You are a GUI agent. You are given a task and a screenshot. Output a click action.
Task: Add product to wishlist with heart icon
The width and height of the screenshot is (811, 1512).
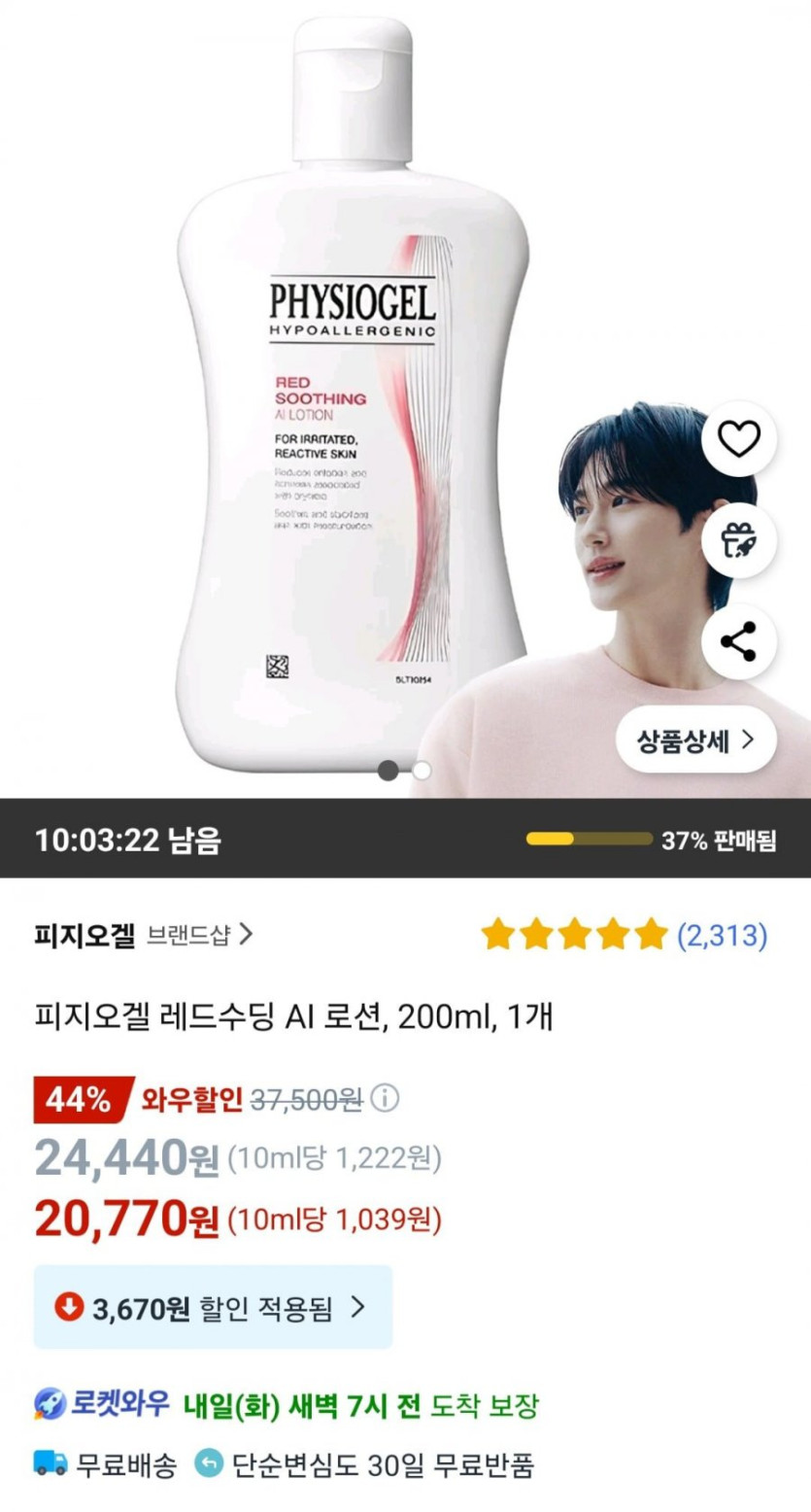(738, 439)
